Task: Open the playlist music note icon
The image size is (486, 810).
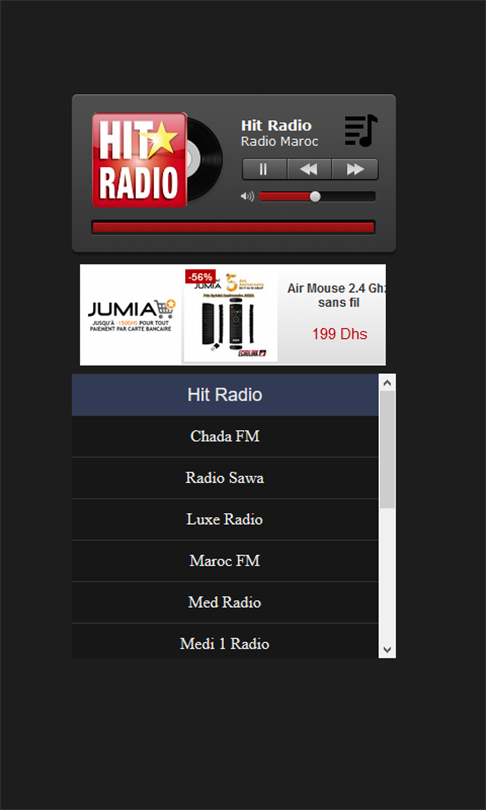Action: click(361, 131)
